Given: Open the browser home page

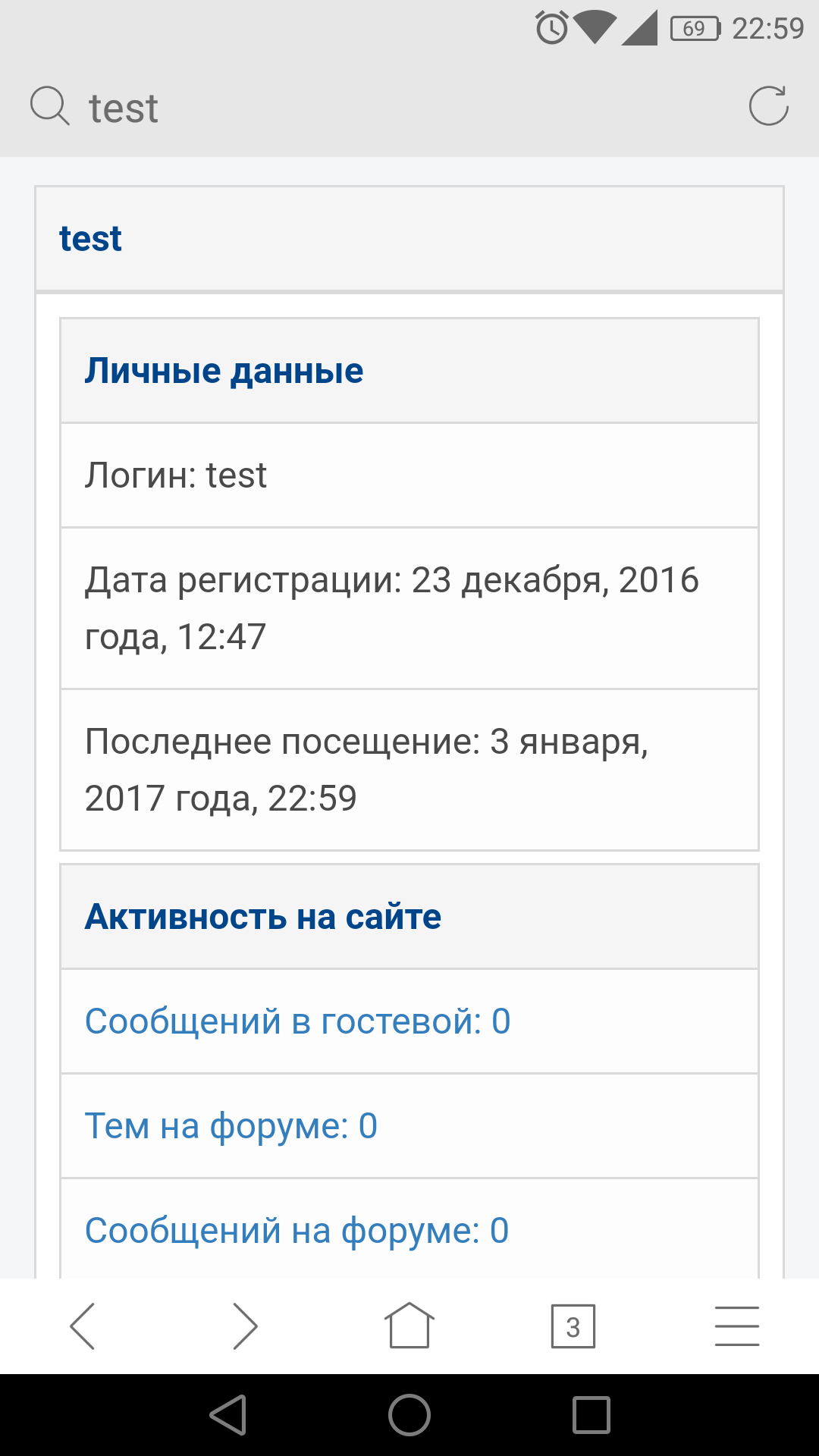Looking at the screenshot, I should pyautogui.click(x=409, y=1326).
